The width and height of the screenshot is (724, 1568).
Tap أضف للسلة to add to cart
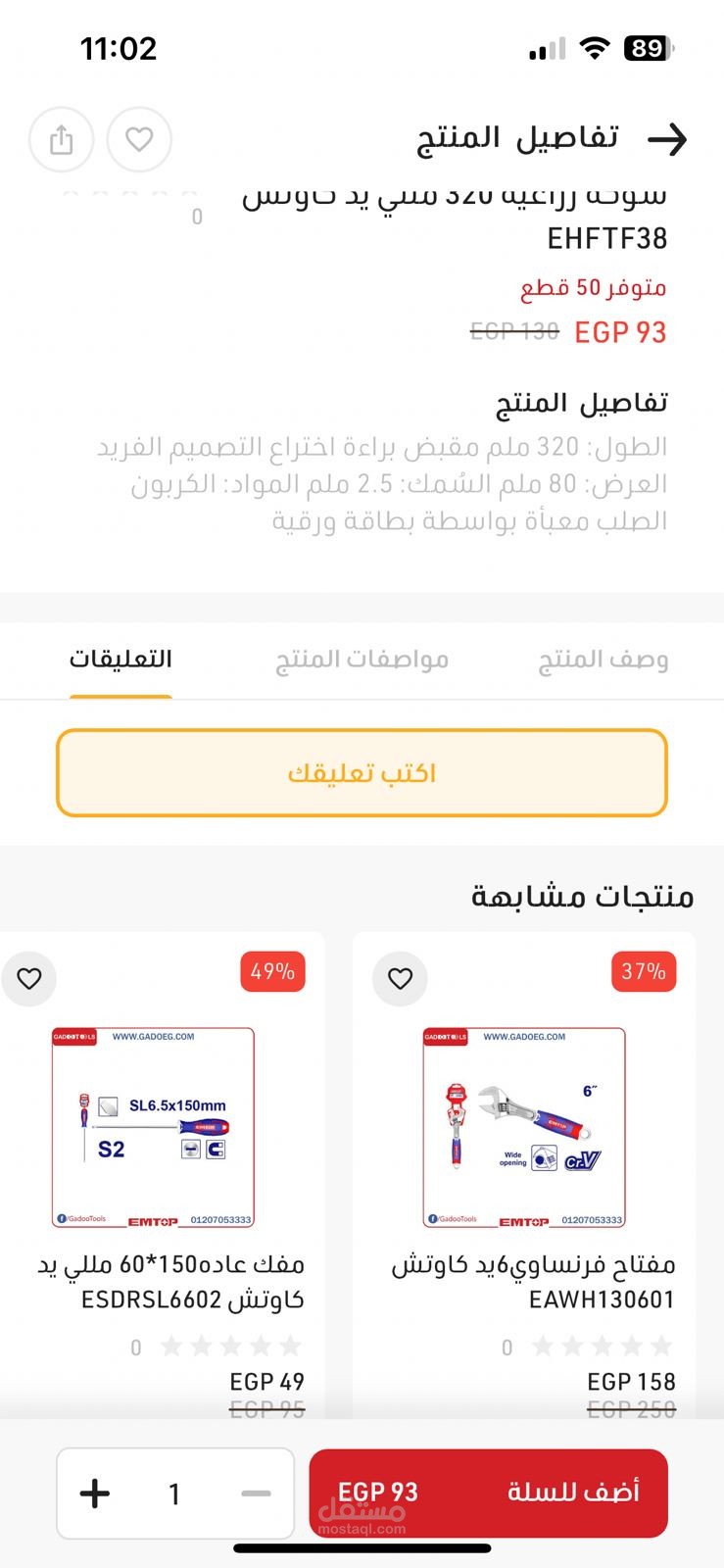(x=489, y=1493)
